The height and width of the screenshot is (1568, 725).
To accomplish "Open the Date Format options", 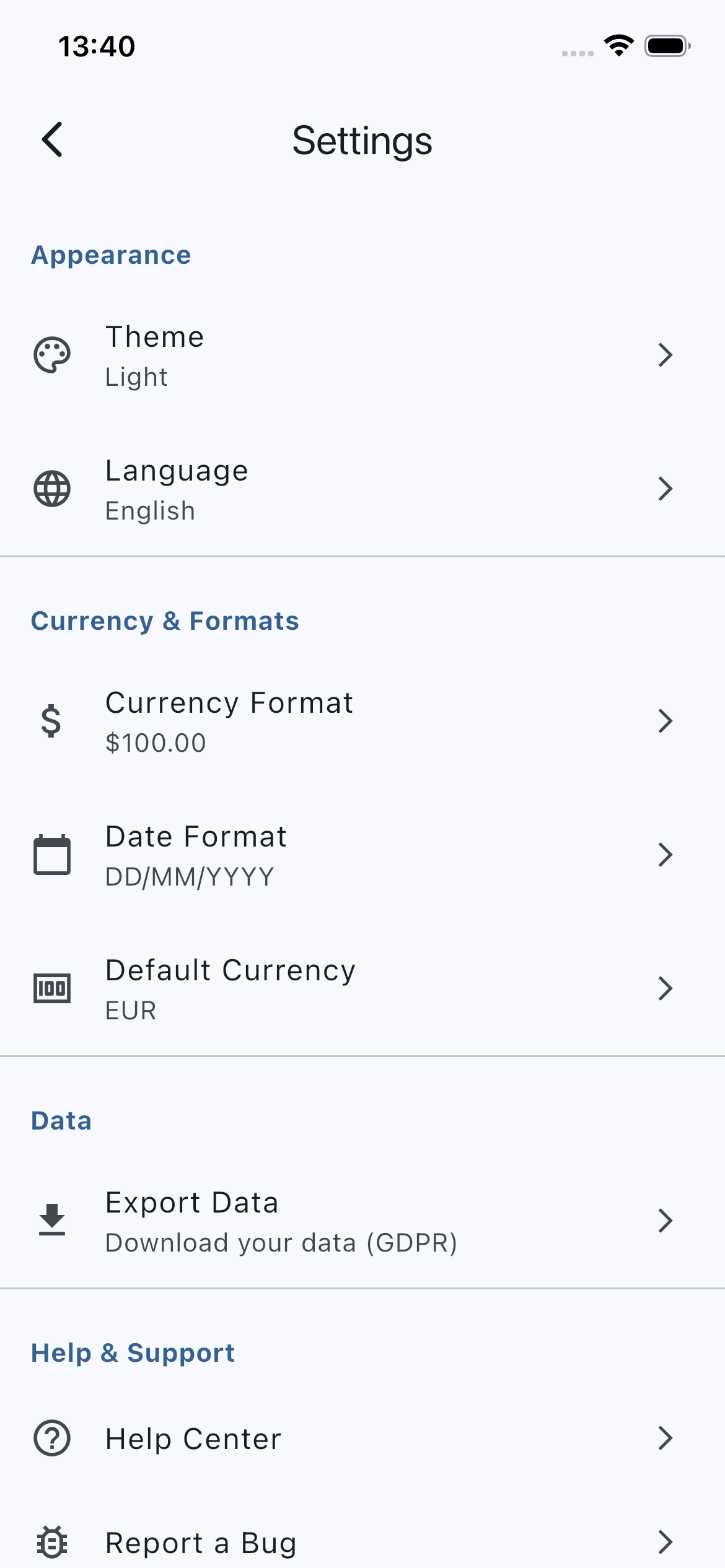I will coord(666,855).
